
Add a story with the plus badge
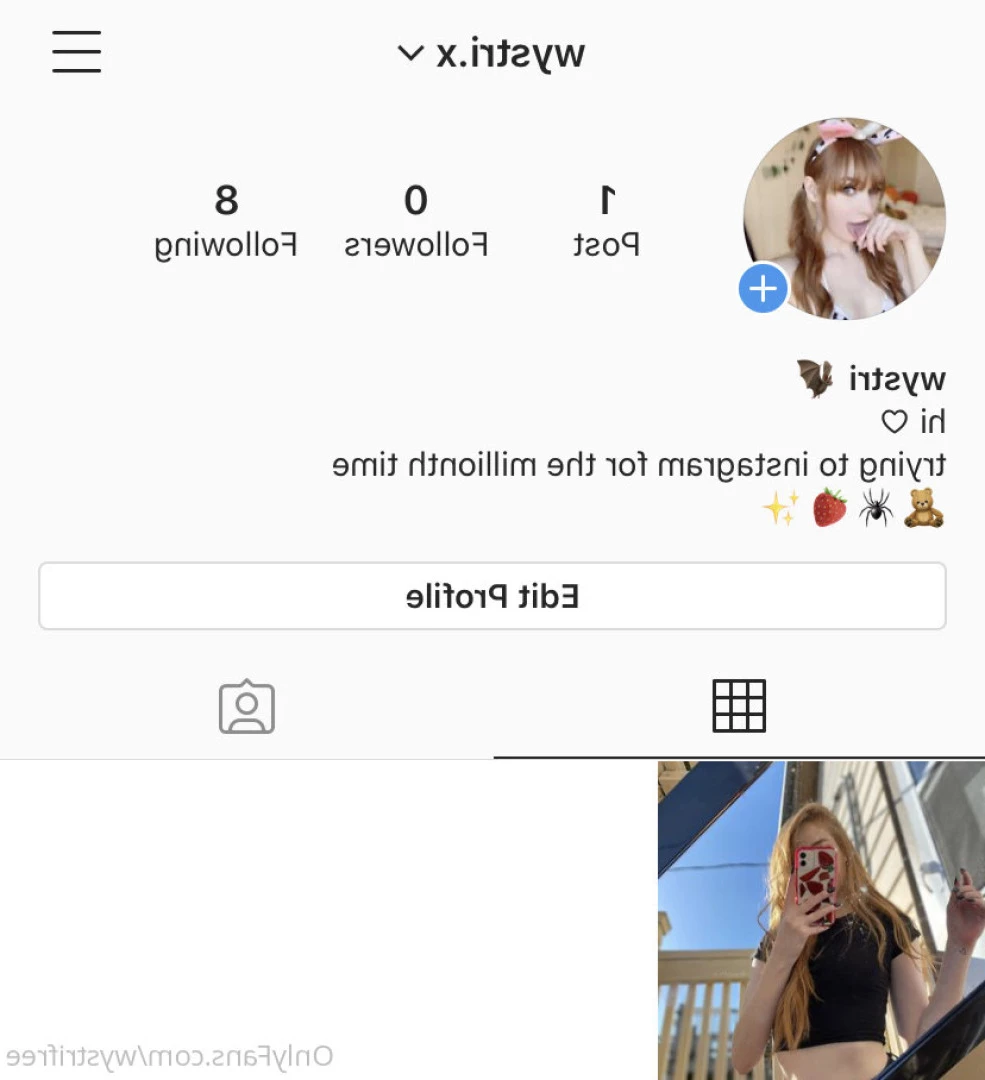763,289
